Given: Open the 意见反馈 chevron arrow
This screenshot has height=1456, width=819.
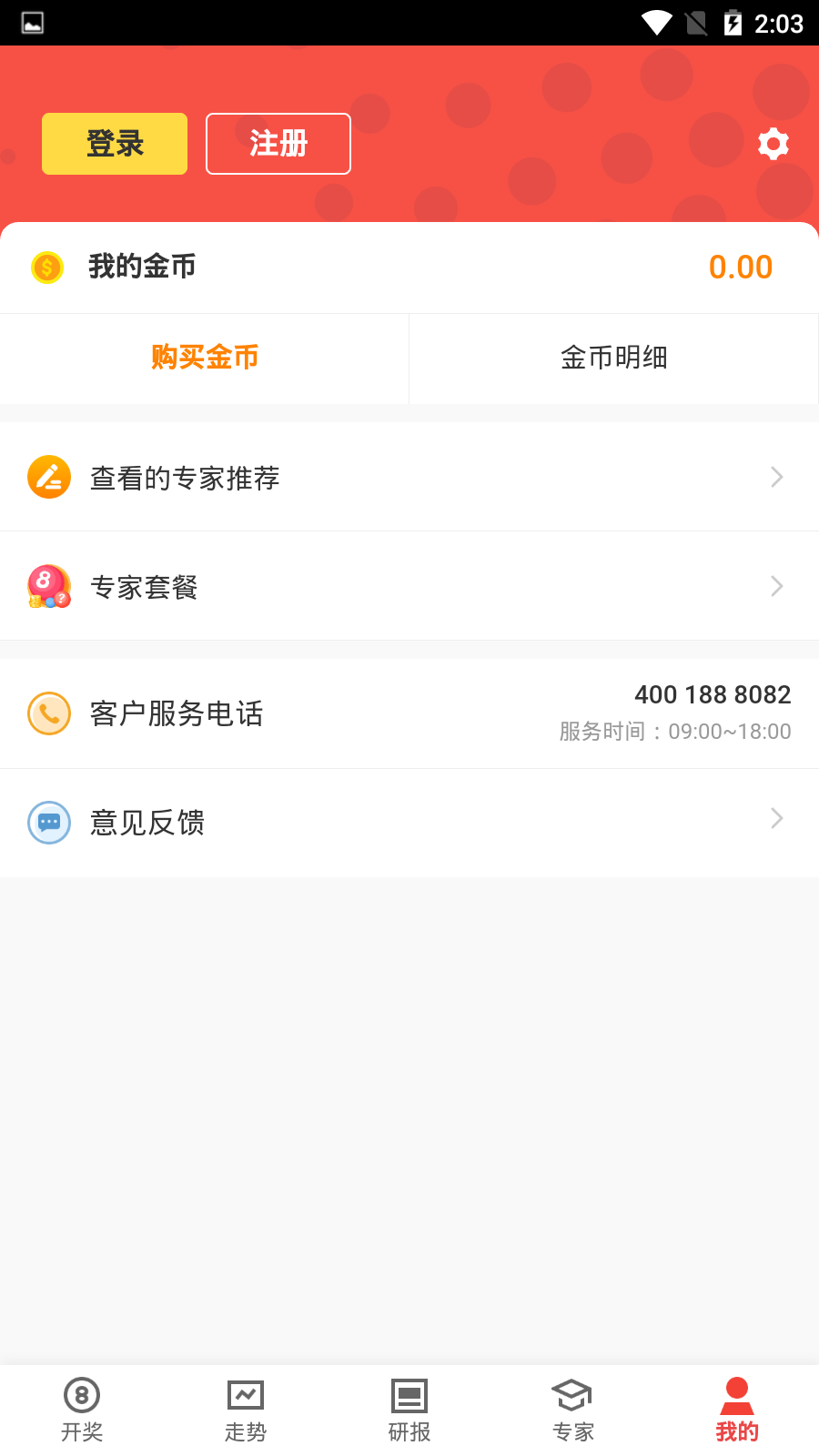Looking at the screenshot, I should tap(775, 817).
